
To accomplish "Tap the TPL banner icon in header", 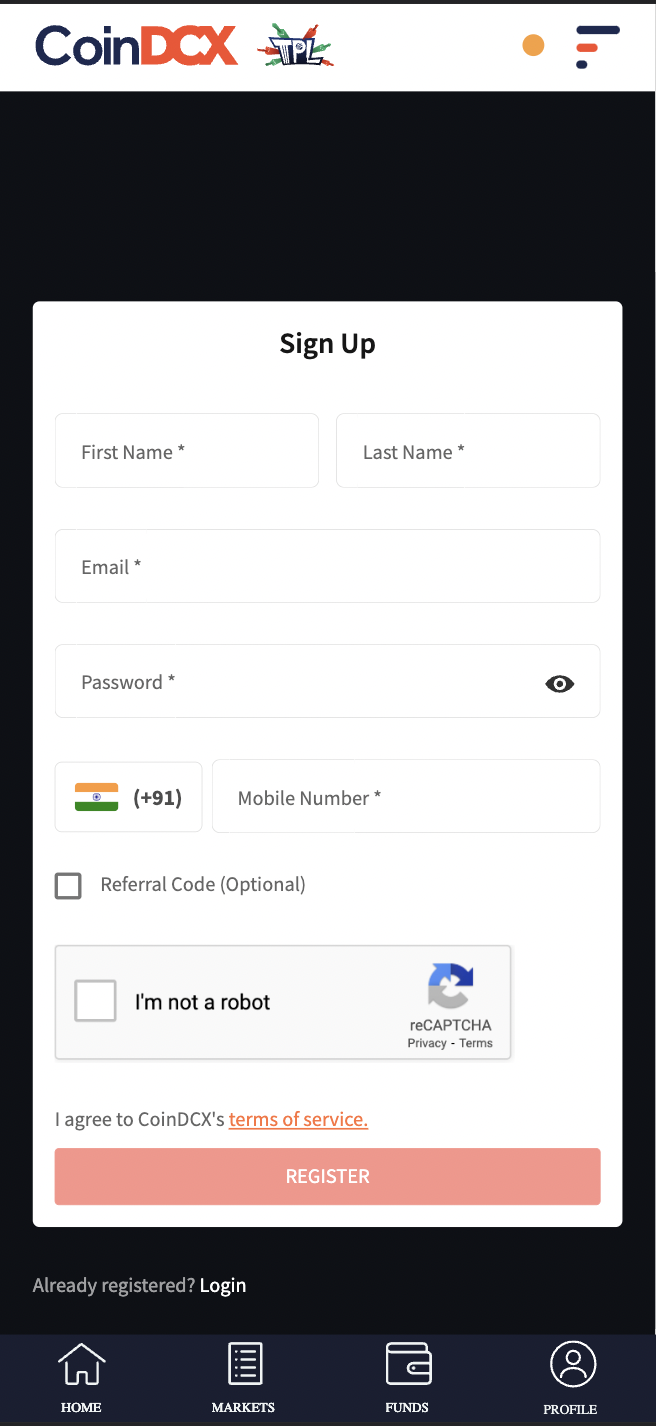I will [x=295, y=46].
